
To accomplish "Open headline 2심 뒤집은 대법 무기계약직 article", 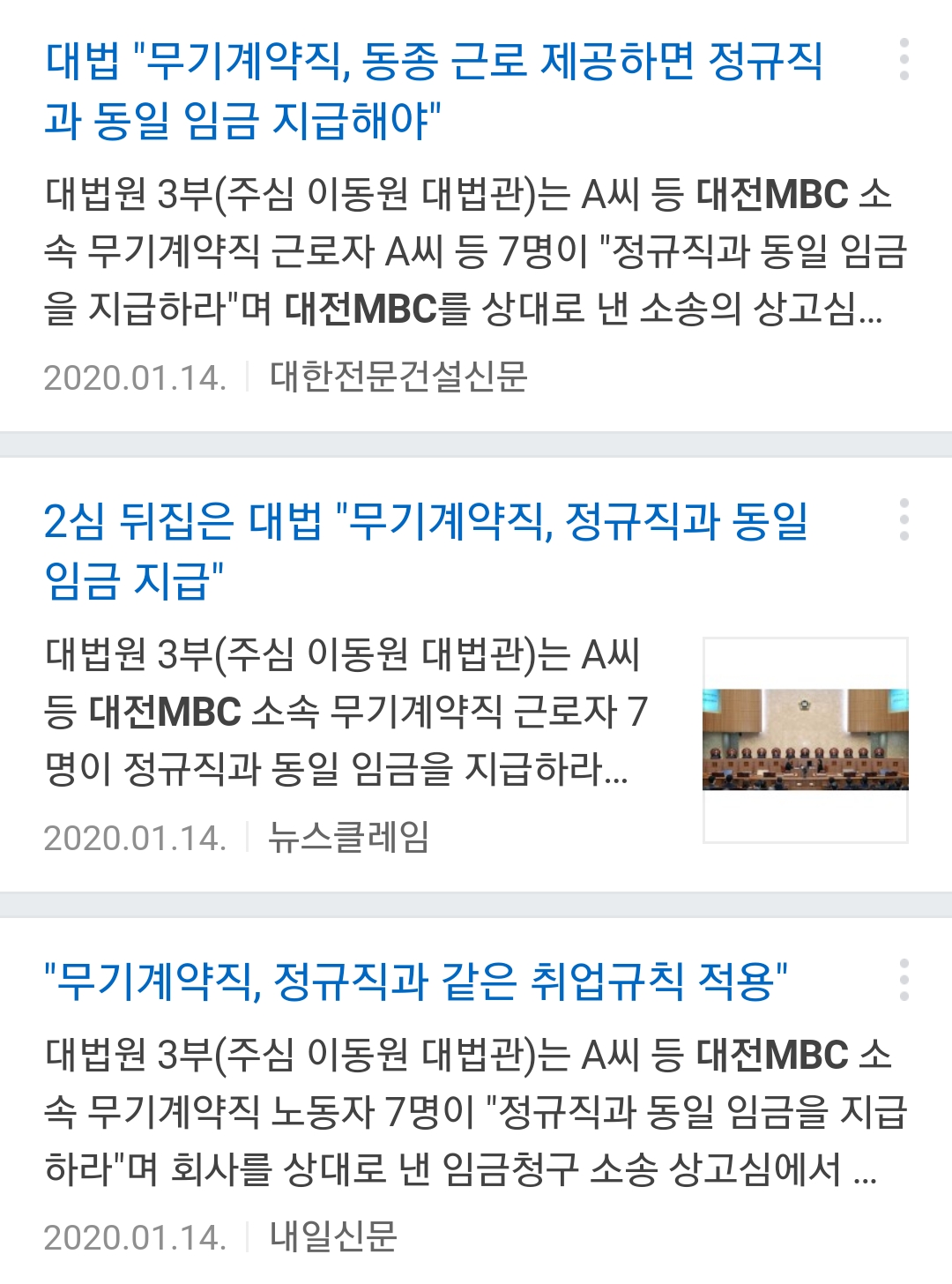I will (x=425, y=550).
